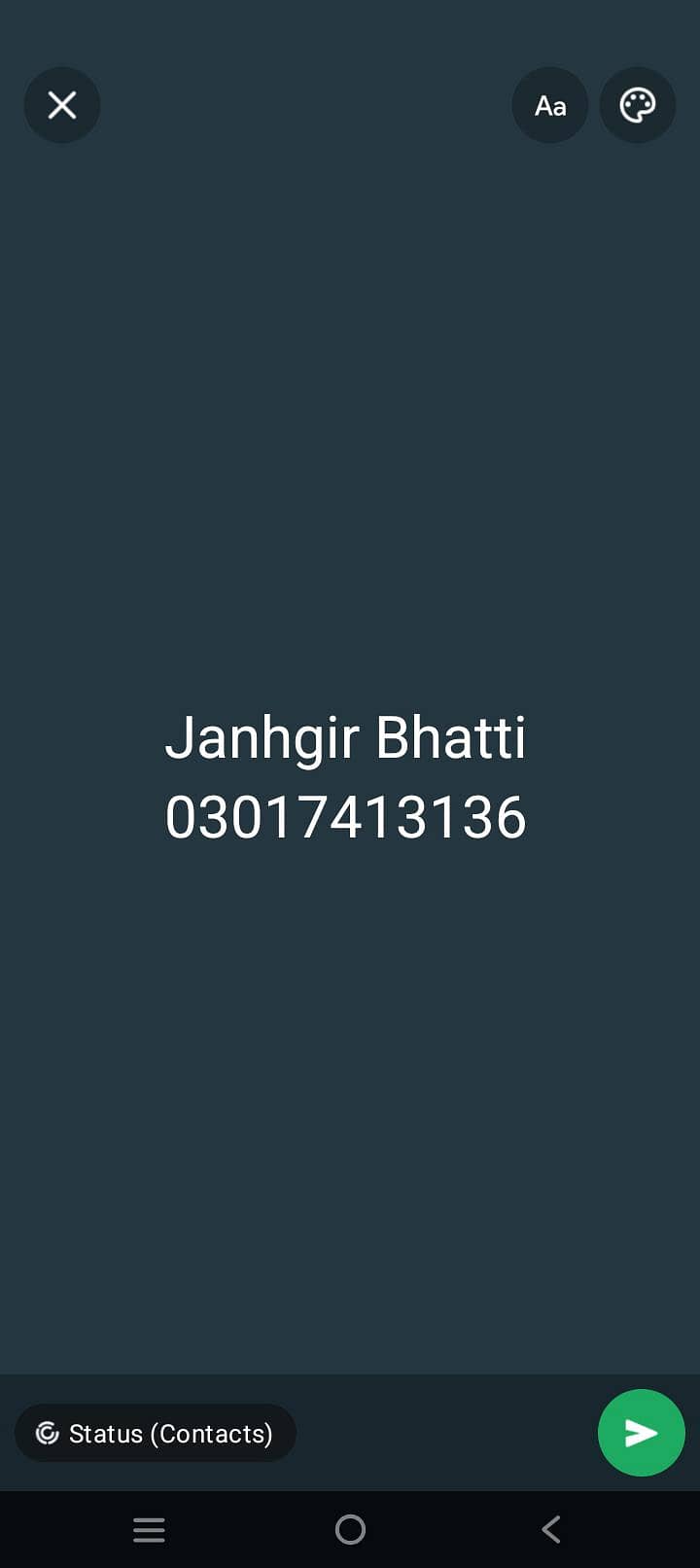Send the status update
700x1568 pixels.
tap(641, 1433)
